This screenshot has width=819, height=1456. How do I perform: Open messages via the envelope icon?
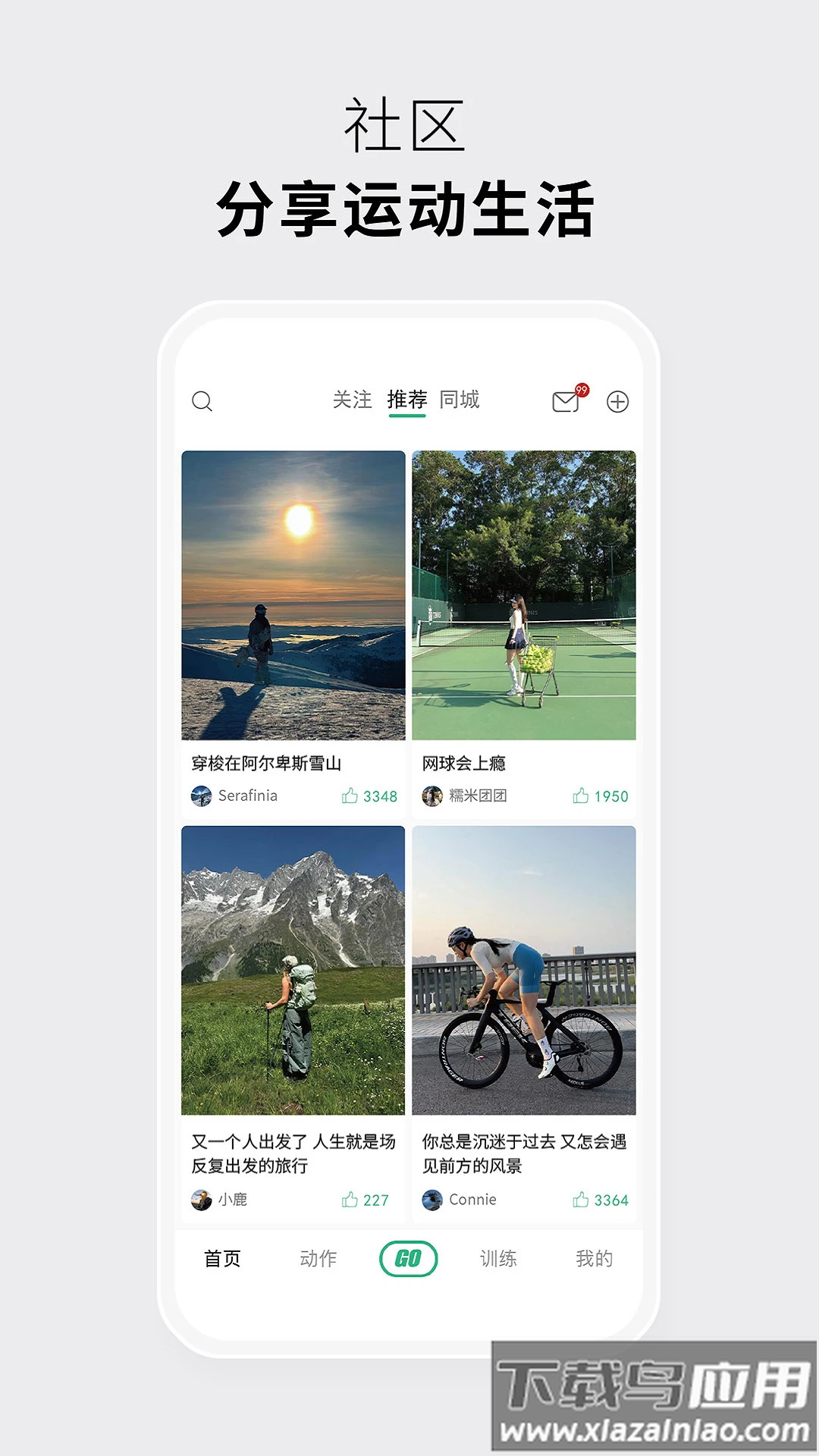click(564, 403)
